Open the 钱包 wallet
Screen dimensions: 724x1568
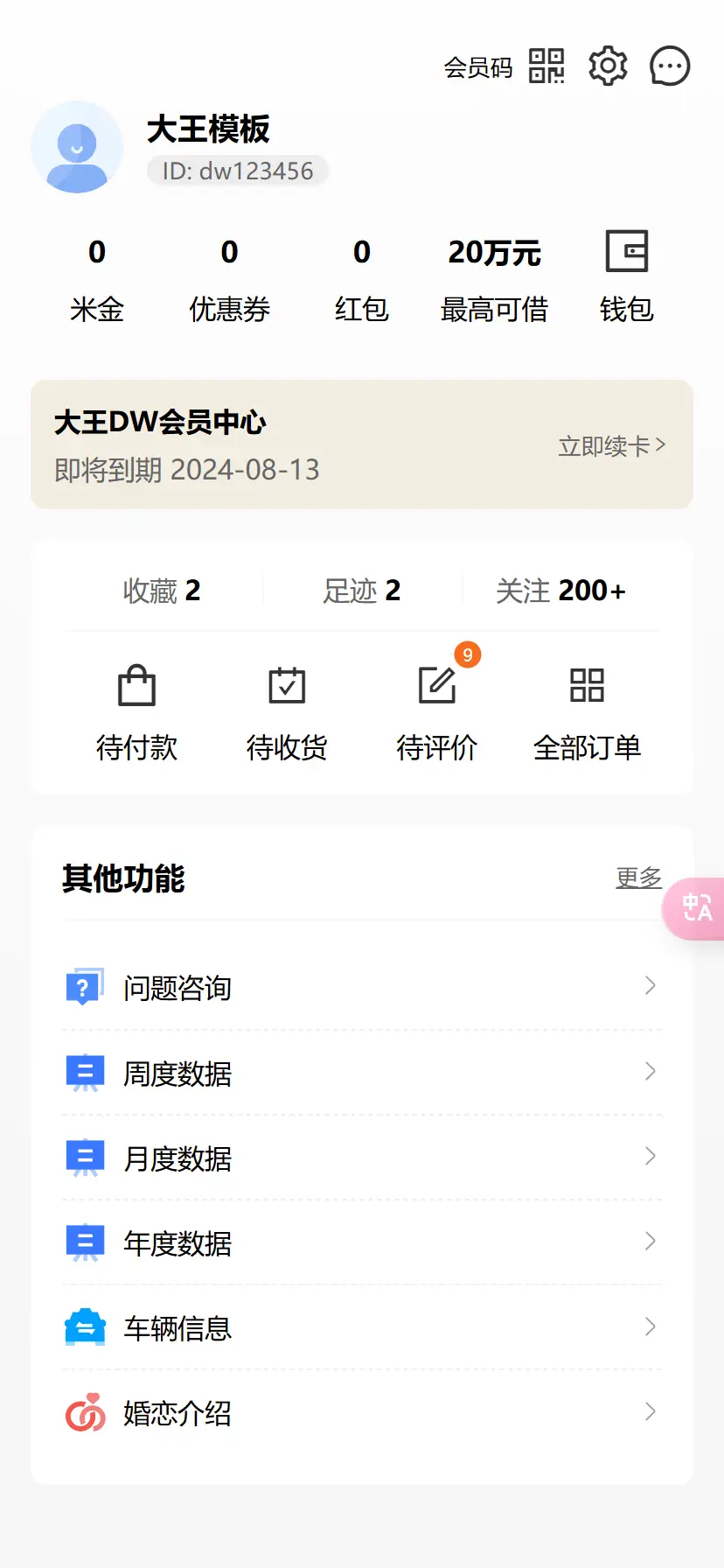(626, 276)
